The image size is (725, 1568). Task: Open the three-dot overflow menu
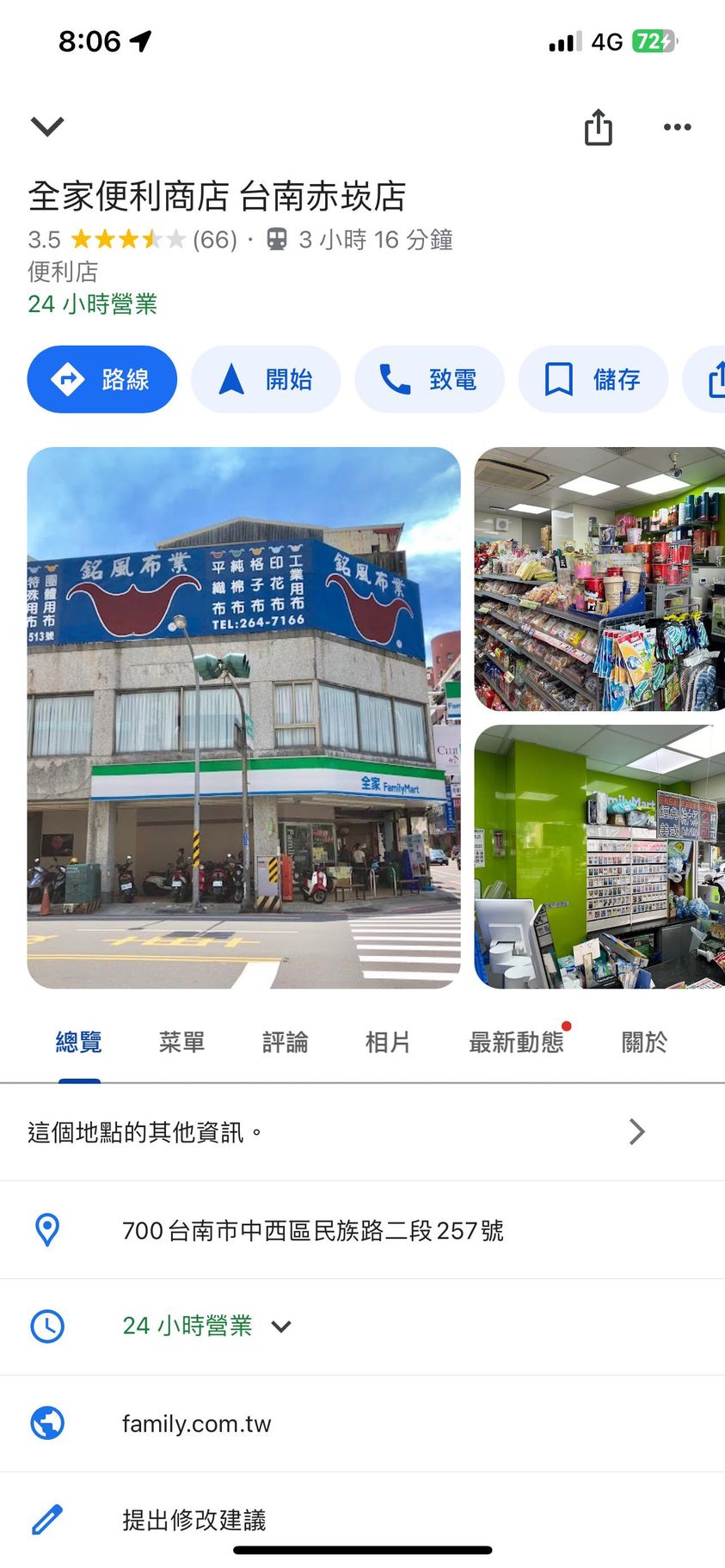(x=677, y=127)
